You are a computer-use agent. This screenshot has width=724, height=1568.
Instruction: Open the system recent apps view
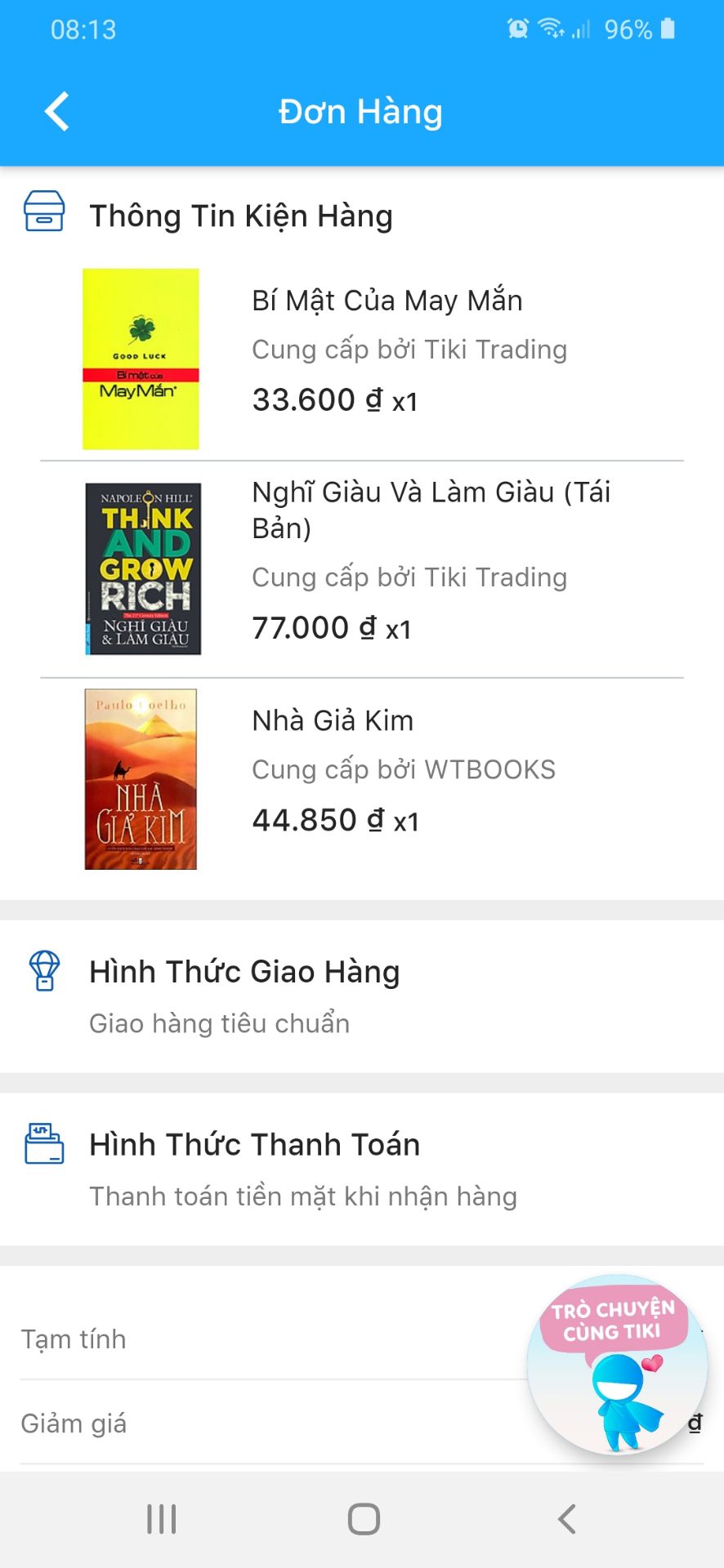162,1519
